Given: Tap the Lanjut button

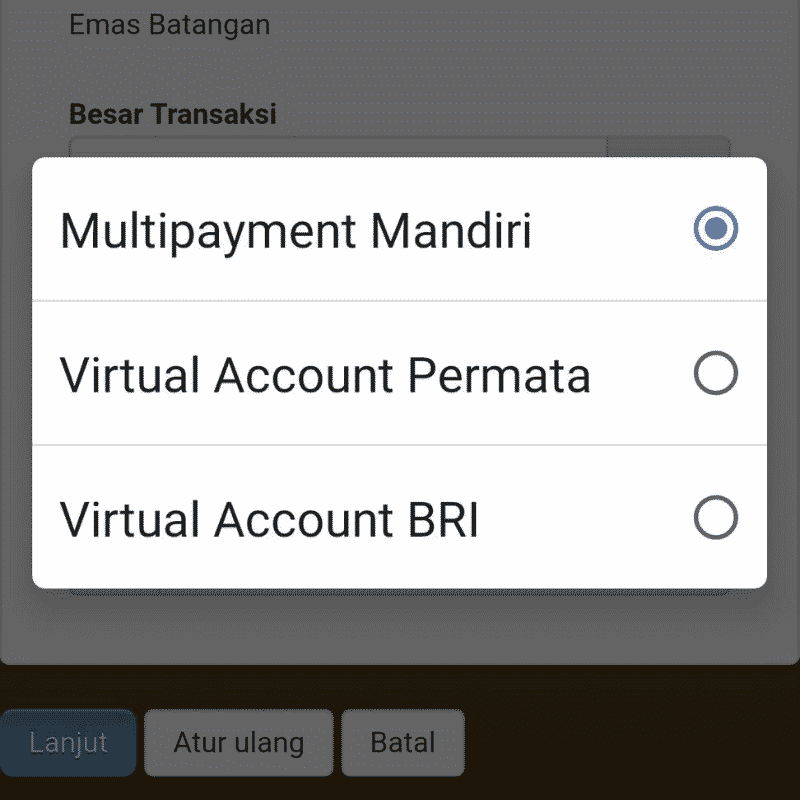Looking at the screenshot, I should coord(68,743).
